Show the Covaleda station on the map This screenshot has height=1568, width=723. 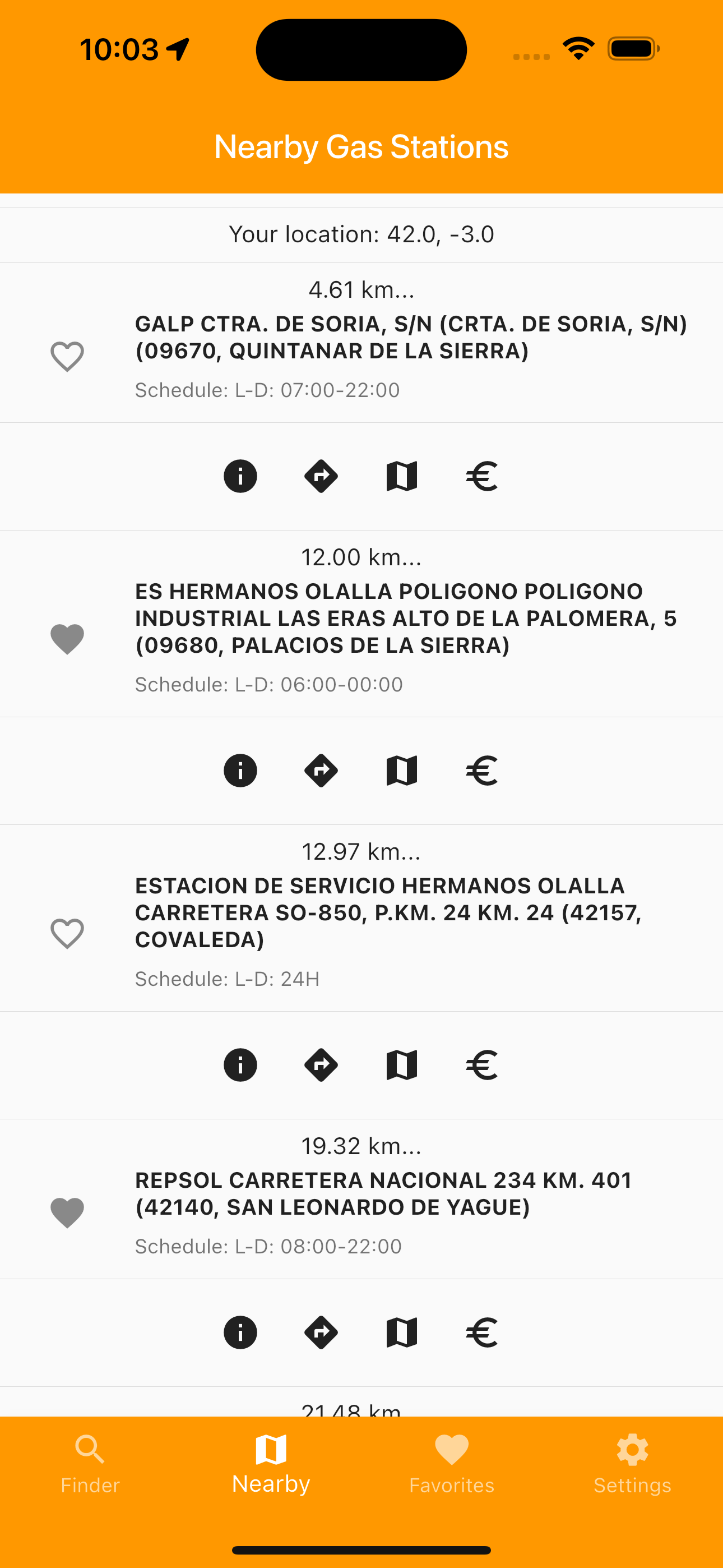[402, 1065]
